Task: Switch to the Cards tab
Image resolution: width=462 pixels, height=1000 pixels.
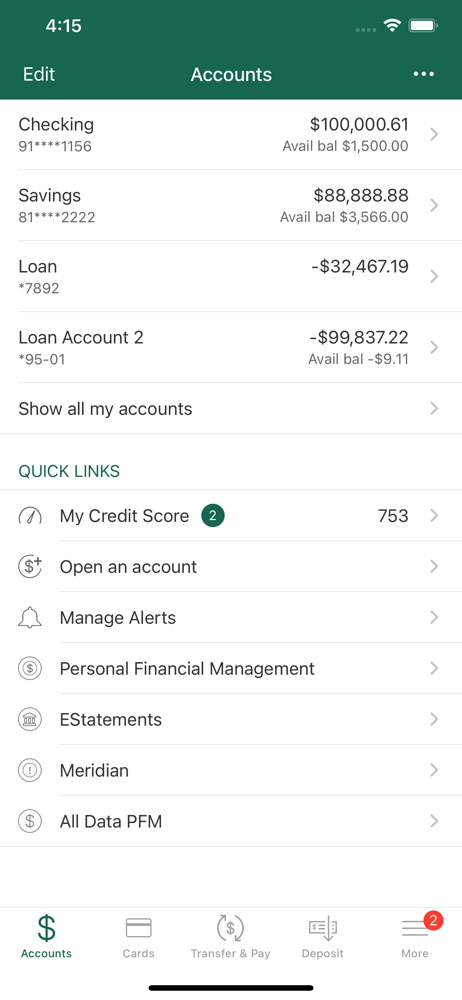Action: tap(138, 936)
